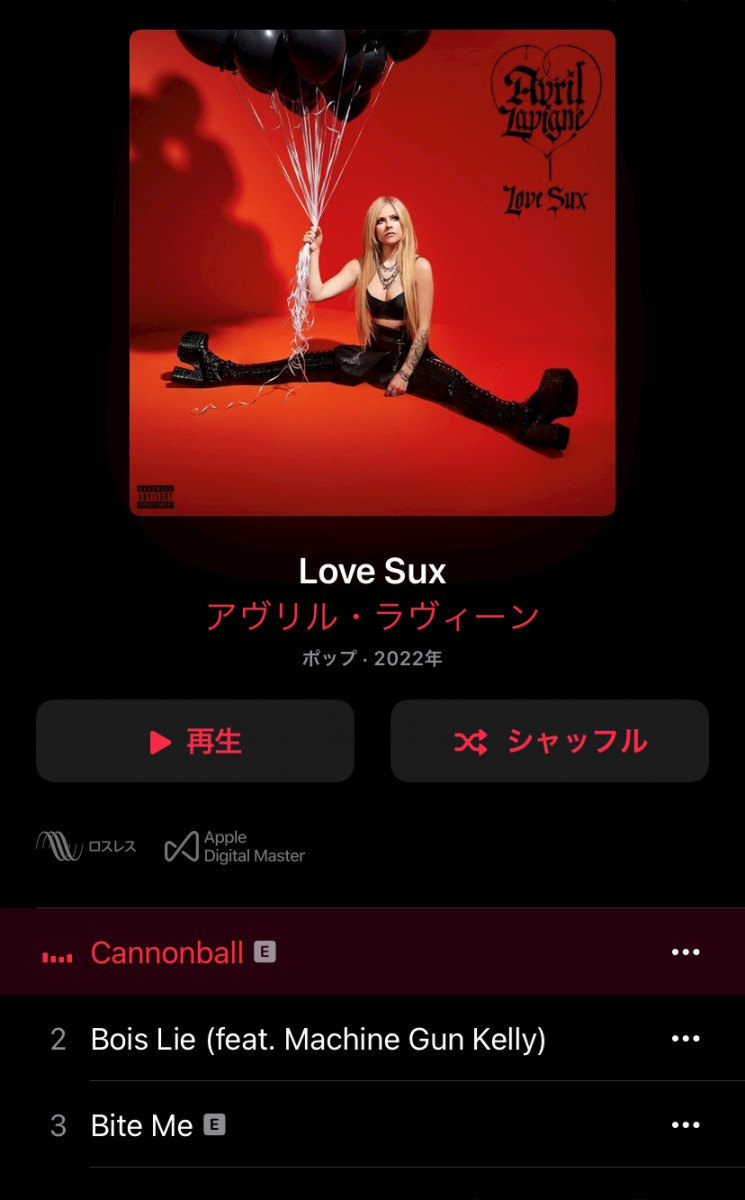
Task: Open more options for Bois Lie
Action: point(685,1039)
